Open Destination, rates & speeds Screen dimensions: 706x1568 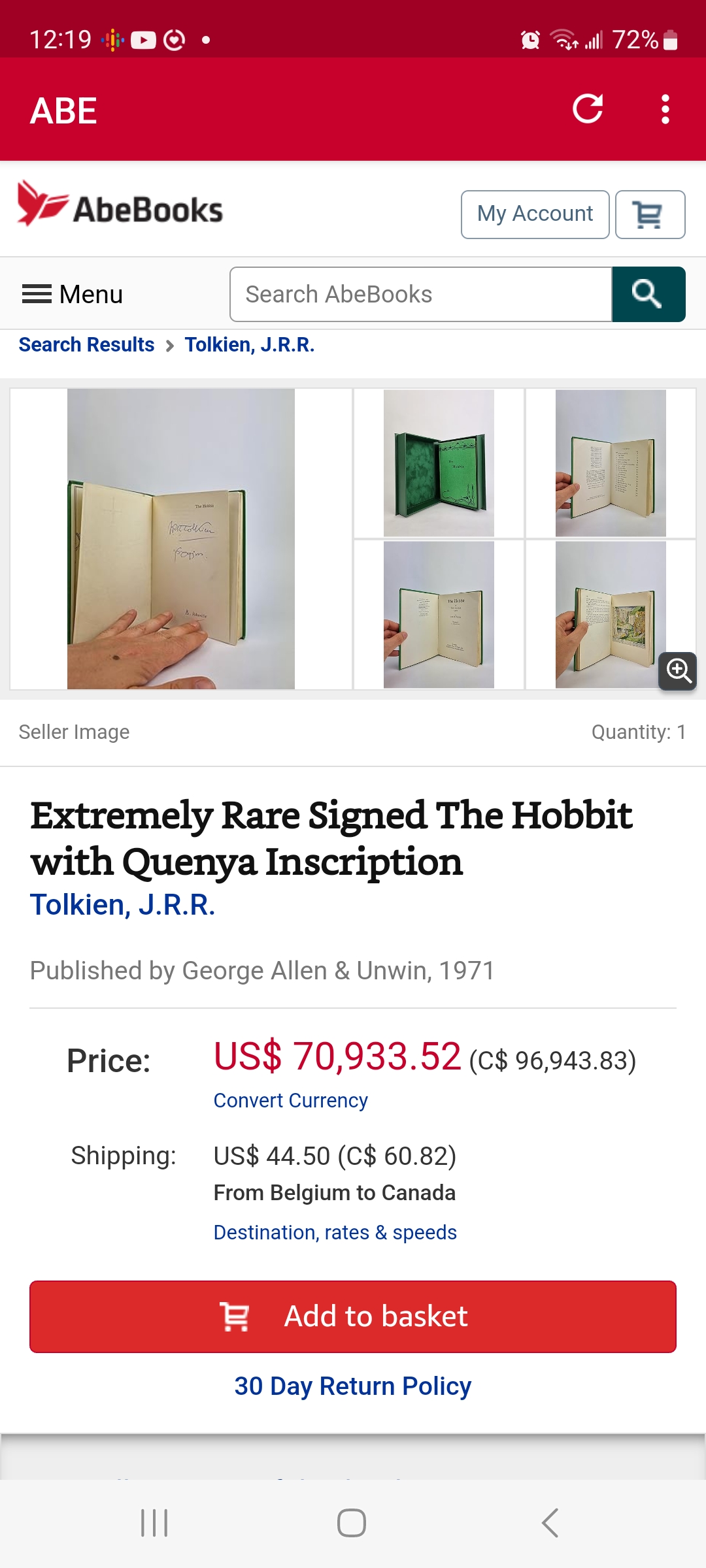(335, 1232)
